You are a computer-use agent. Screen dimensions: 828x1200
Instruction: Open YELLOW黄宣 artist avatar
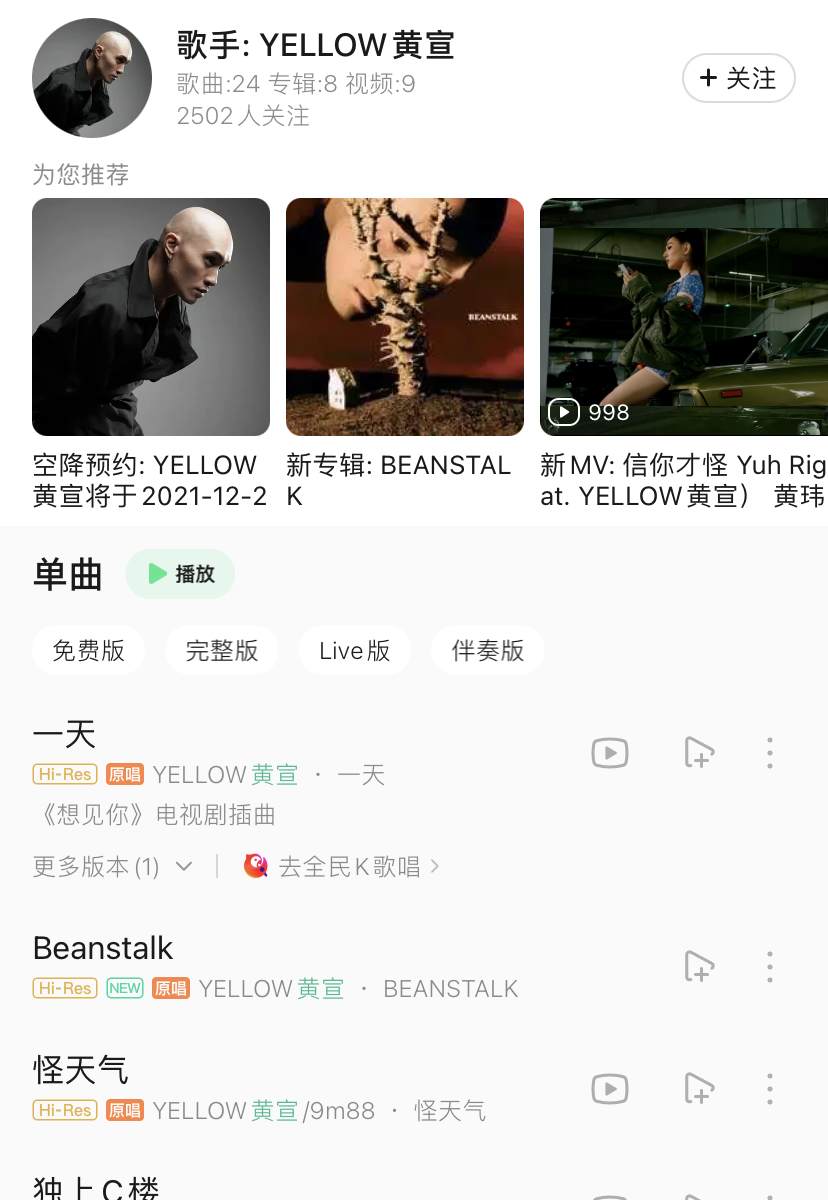click(x=92, y=78)
